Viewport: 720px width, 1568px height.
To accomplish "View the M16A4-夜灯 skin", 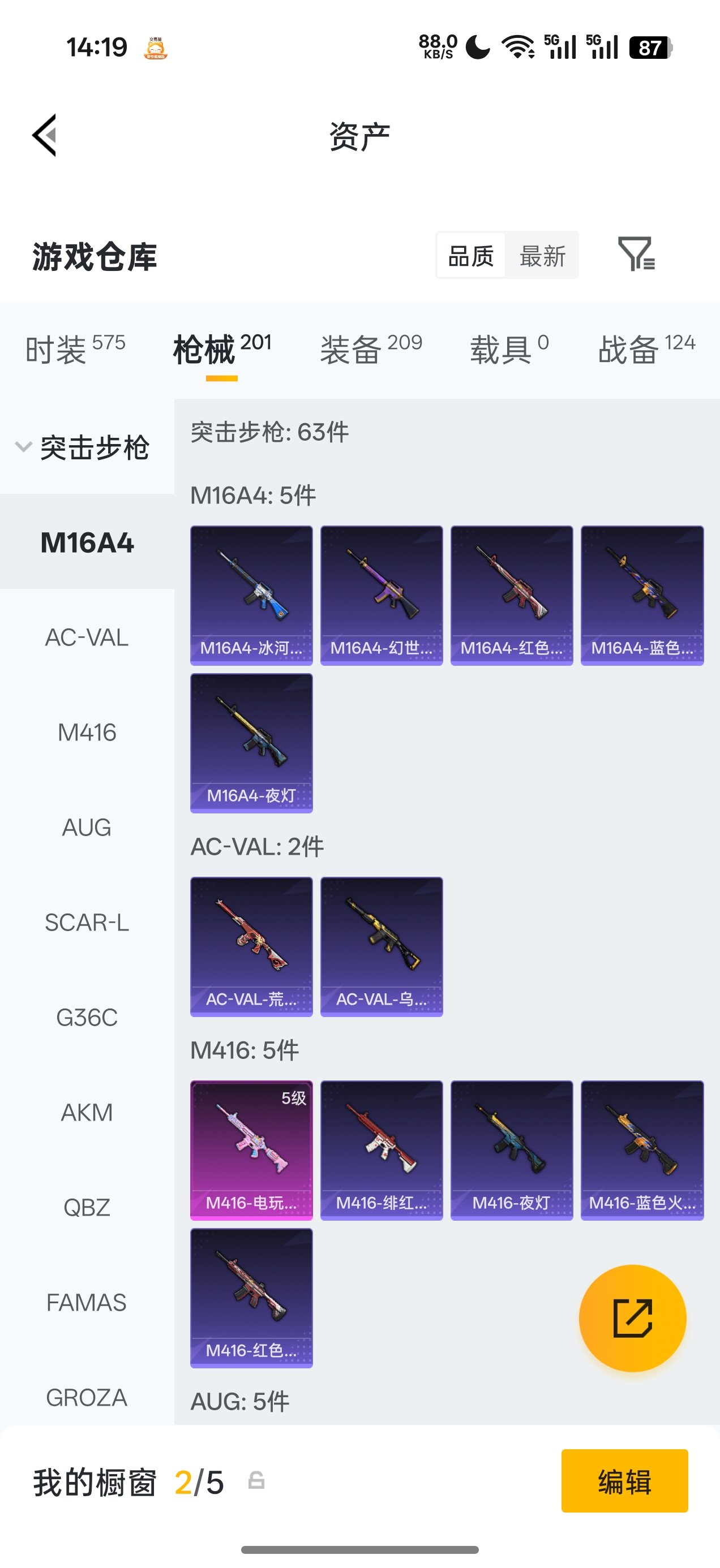I will pos(251,743).
